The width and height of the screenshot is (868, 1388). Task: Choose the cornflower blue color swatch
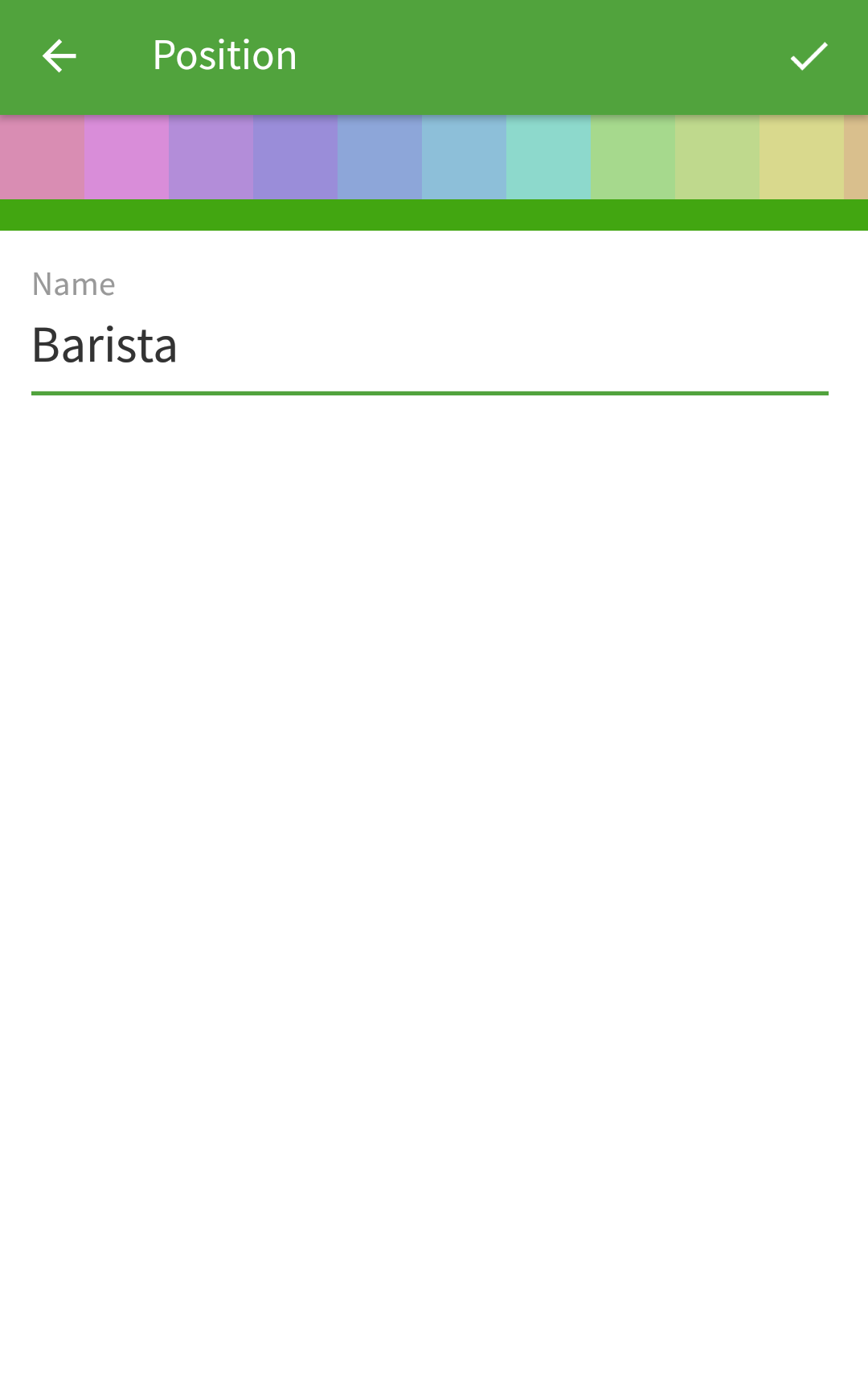(x=379, y=158)
